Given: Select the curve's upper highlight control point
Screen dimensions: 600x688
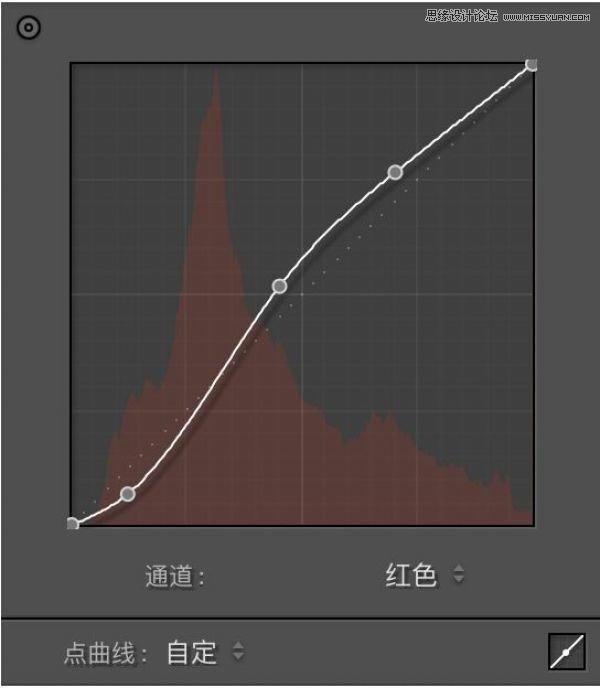Looking at the screenshot, I should [395, 172].
